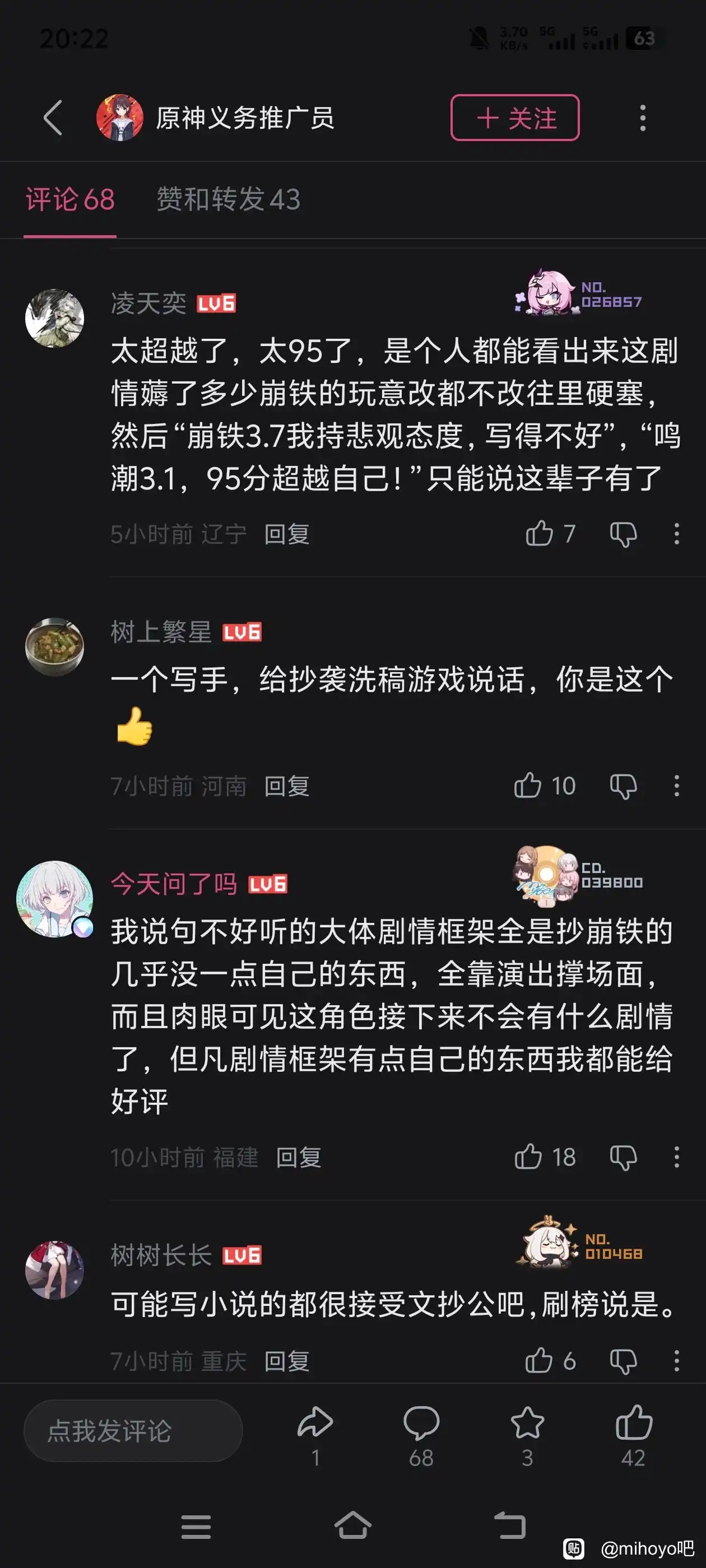This screenshot has width=706, height=1568.
Task: Reply to 今天问了吗's comment
Action: [299, 1157]
